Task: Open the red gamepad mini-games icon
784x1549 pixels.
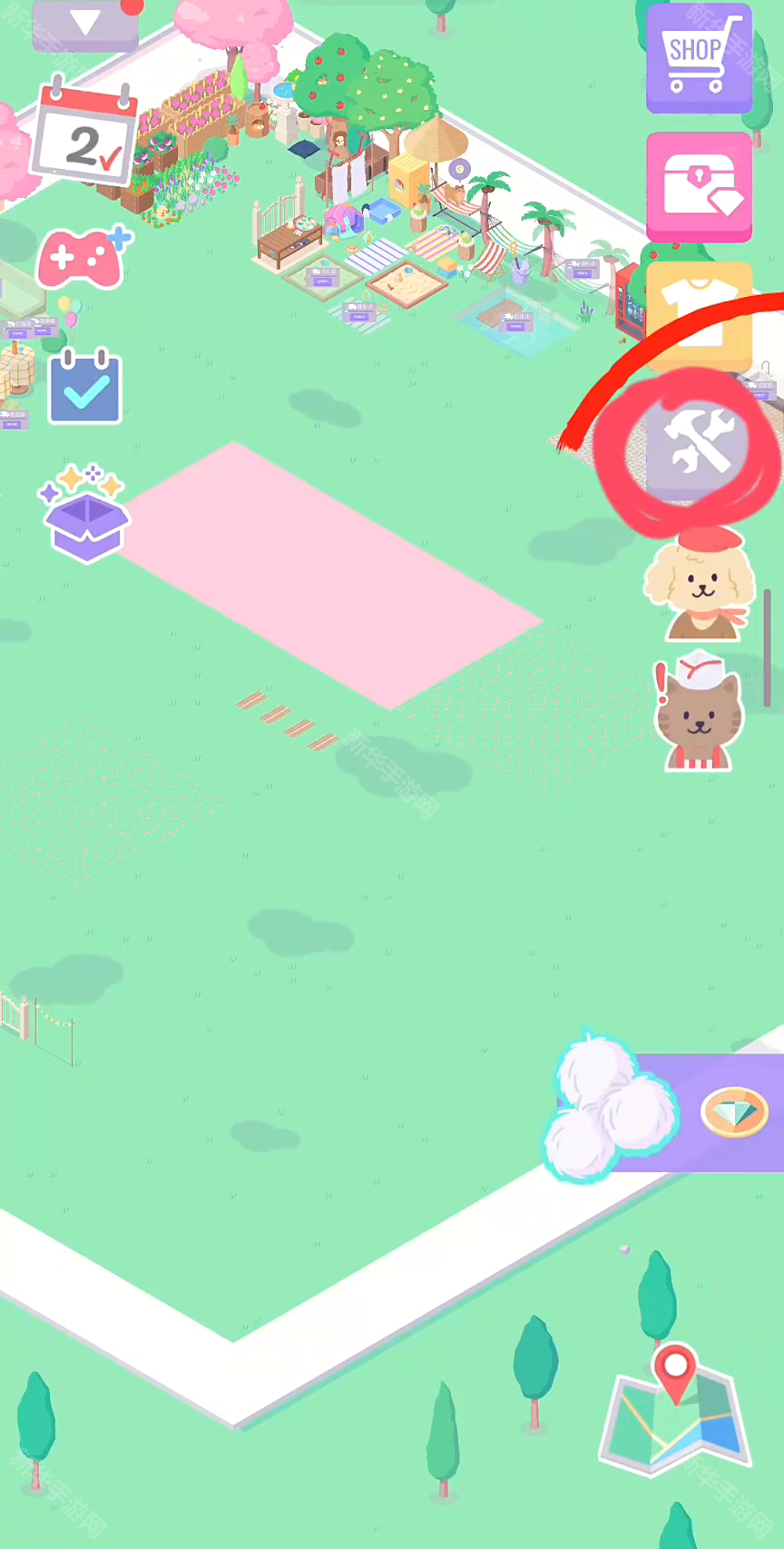Action: coord(82,258)
